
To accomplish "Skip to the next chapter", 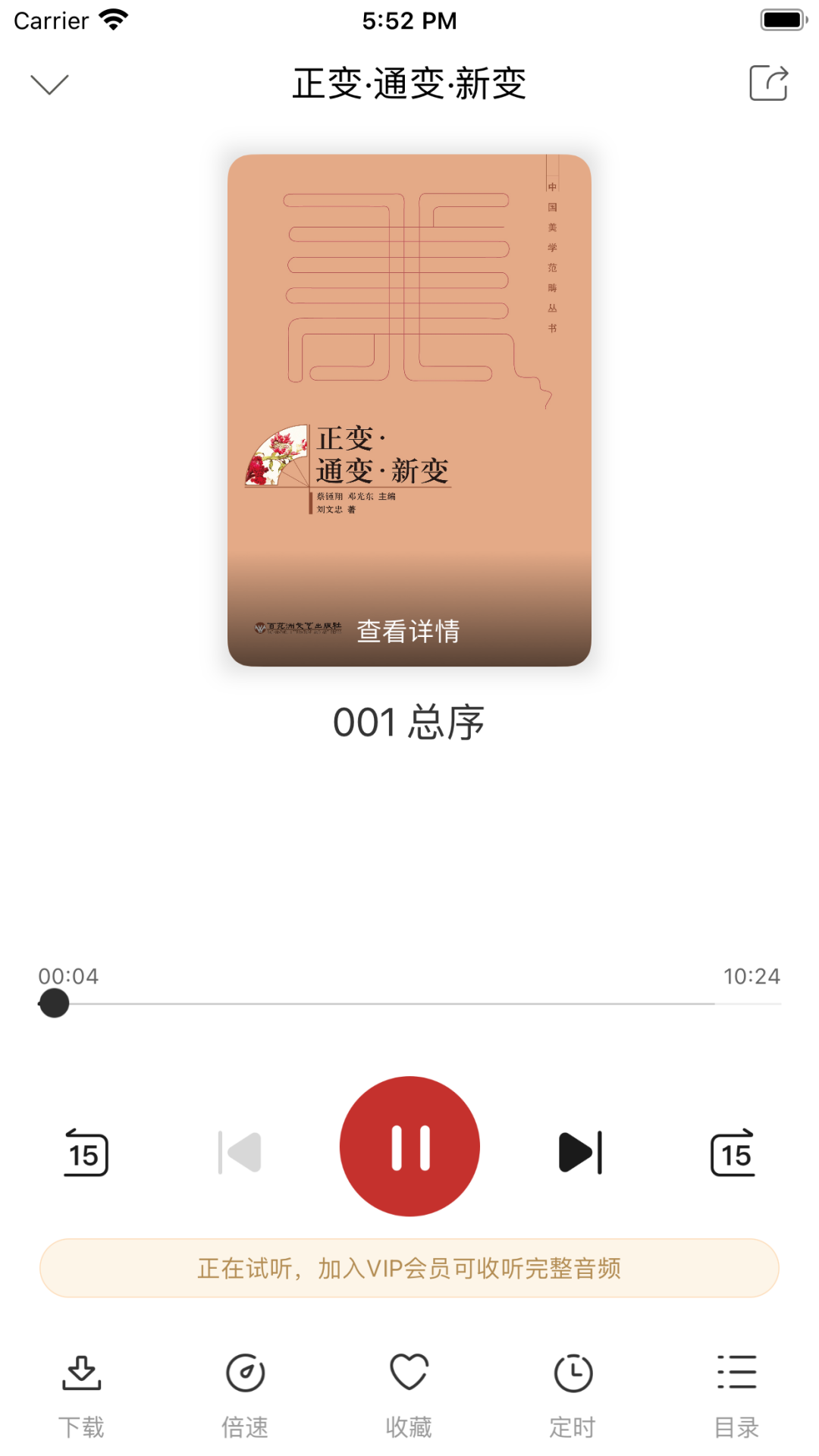I will click(x=579, y=1151).
